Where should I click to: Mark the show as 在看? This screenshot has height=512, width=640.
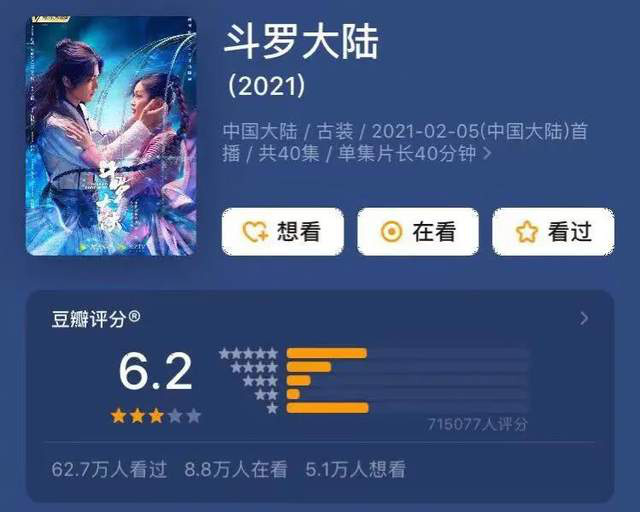[x=418, y=232]
